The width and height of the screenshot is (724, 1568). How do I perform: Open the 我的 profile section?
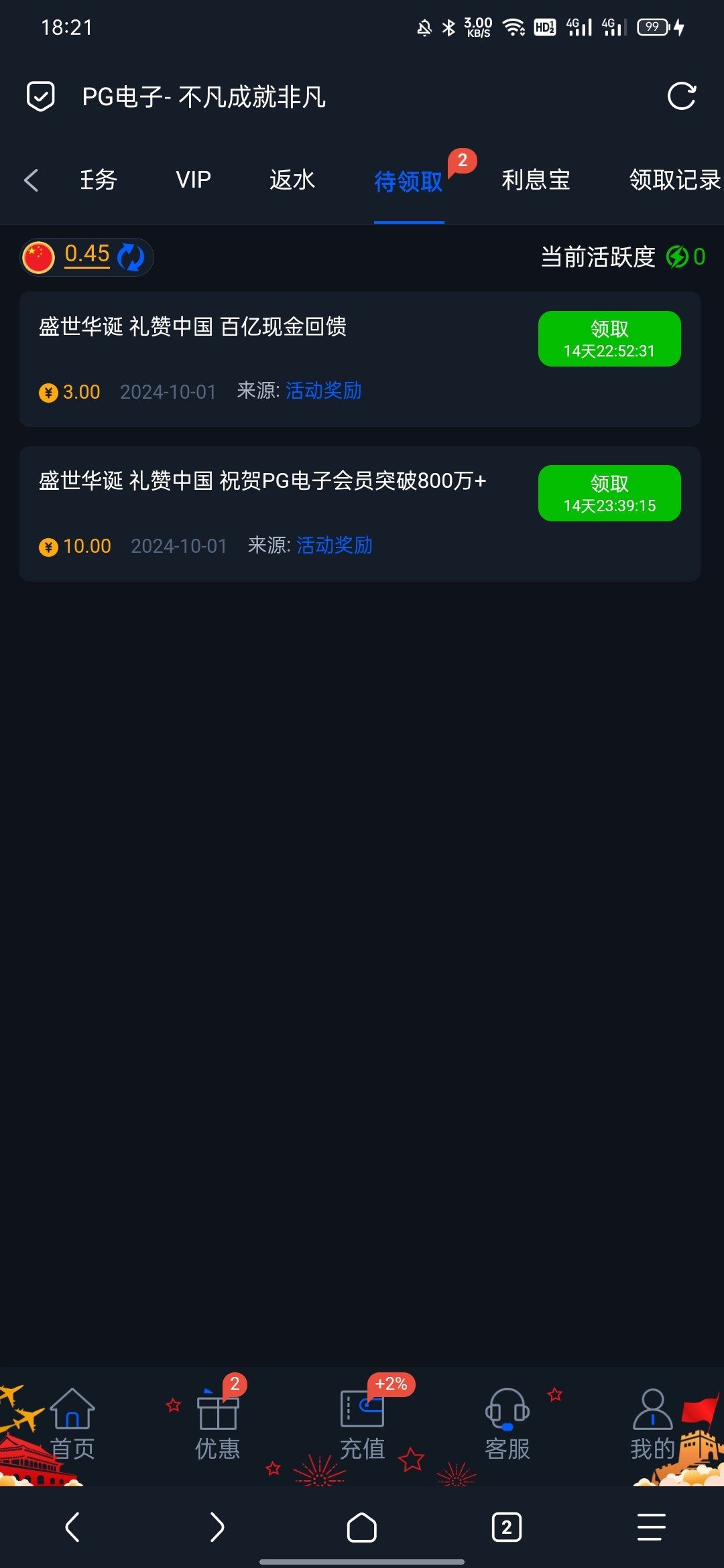point(652,1425)
